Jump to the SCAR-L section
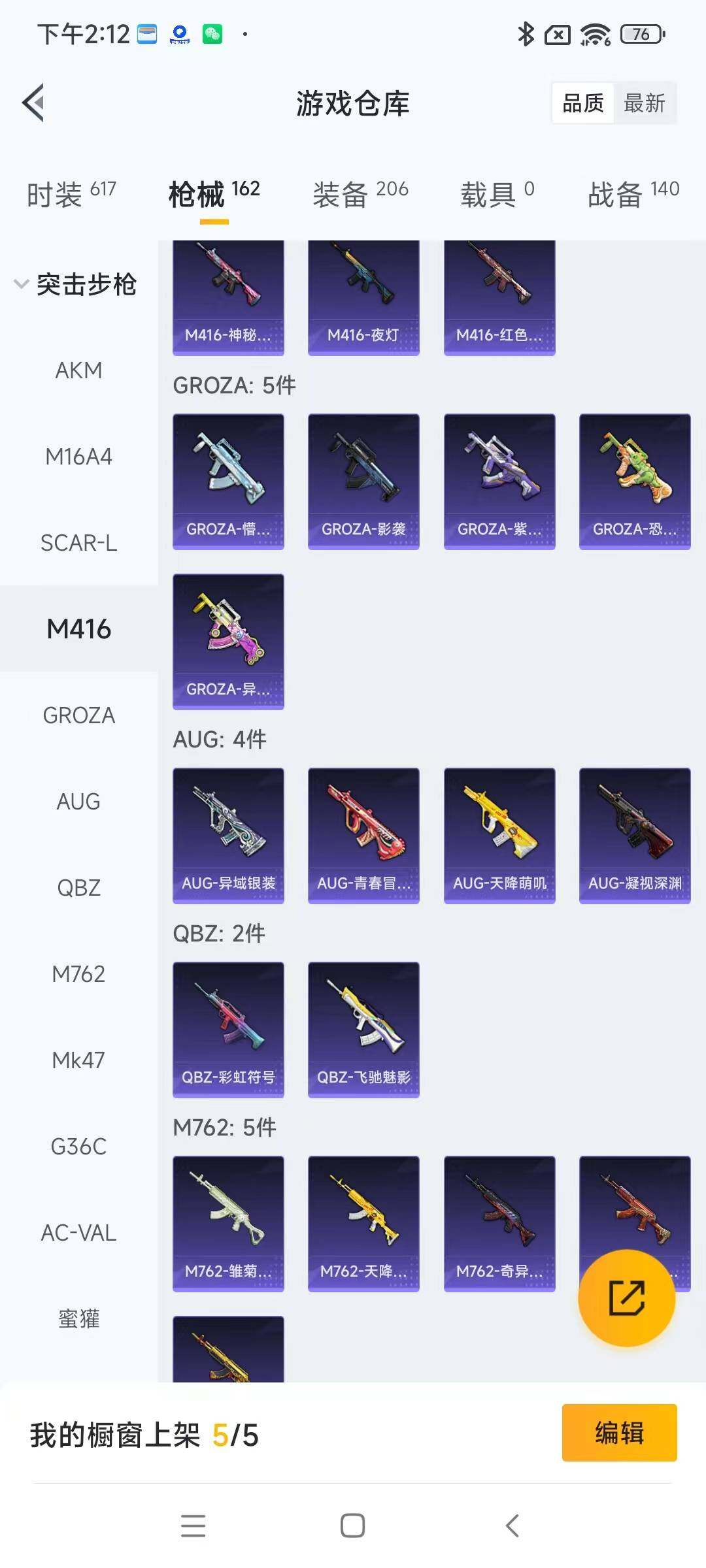Viewport: 706px width, 1568px height. 78,543
